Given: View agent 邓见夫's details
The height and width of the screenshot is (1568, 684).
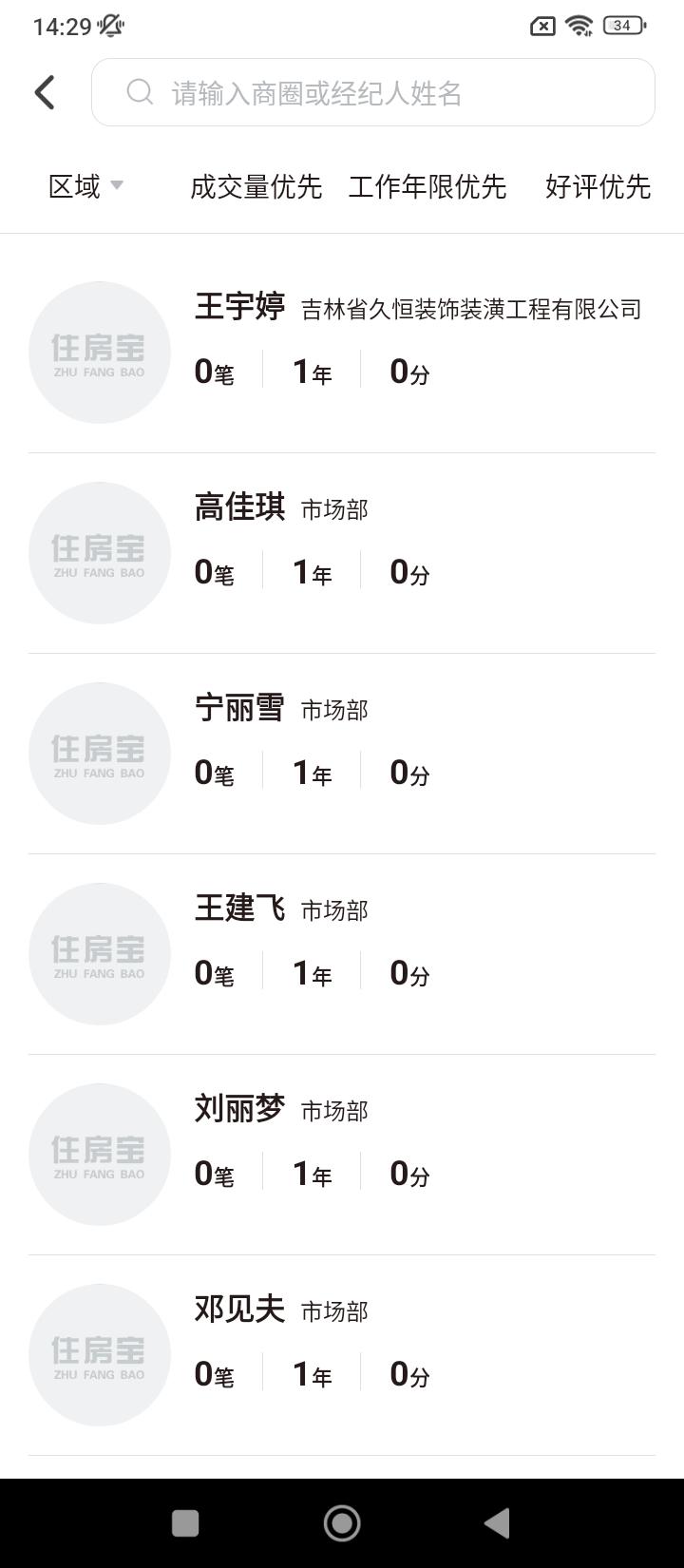Looking at the screenshot, I should click(x=342, y=1354).
